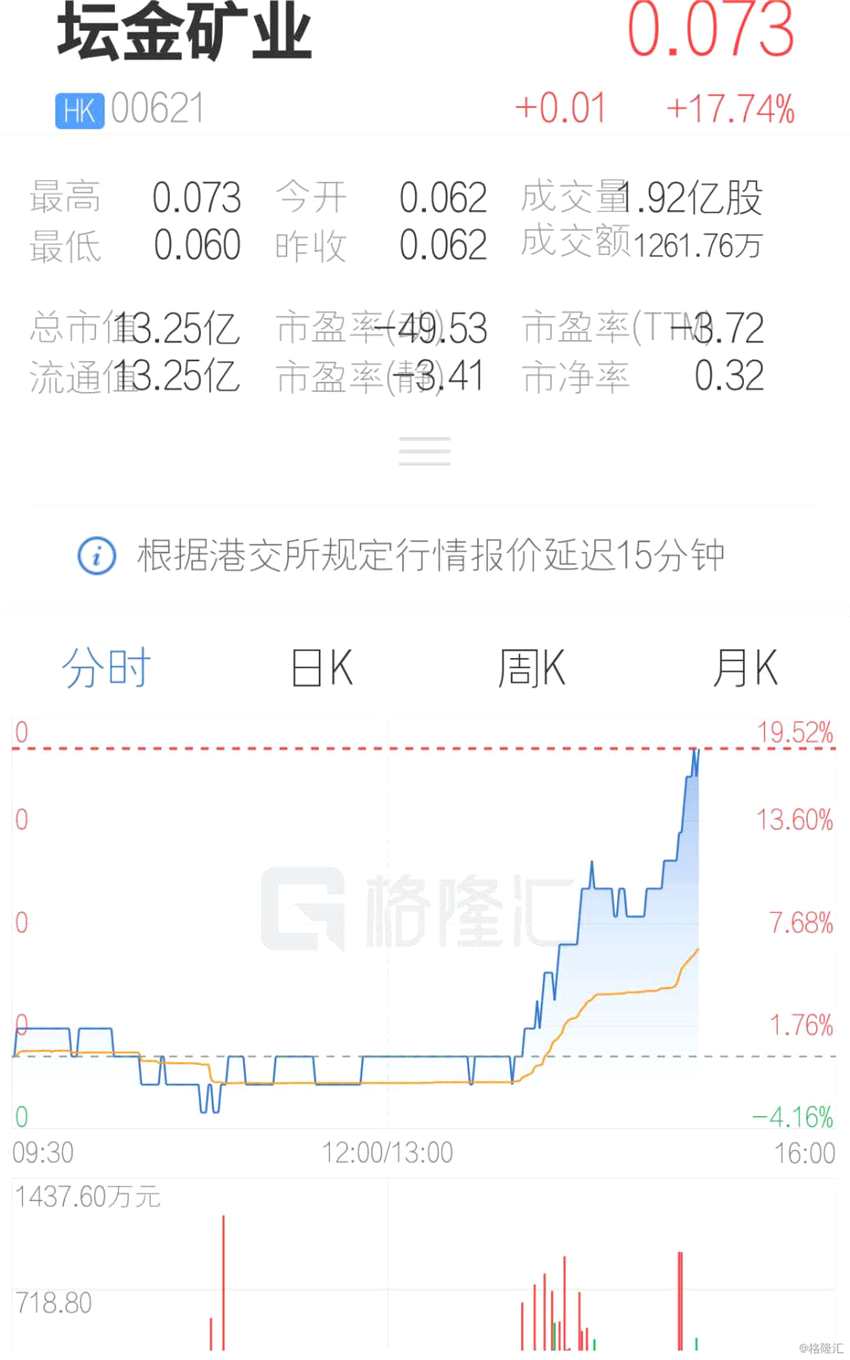
Task: Click the 成交量 volume figure 1.92亿股
Action: tap(690, 198)
